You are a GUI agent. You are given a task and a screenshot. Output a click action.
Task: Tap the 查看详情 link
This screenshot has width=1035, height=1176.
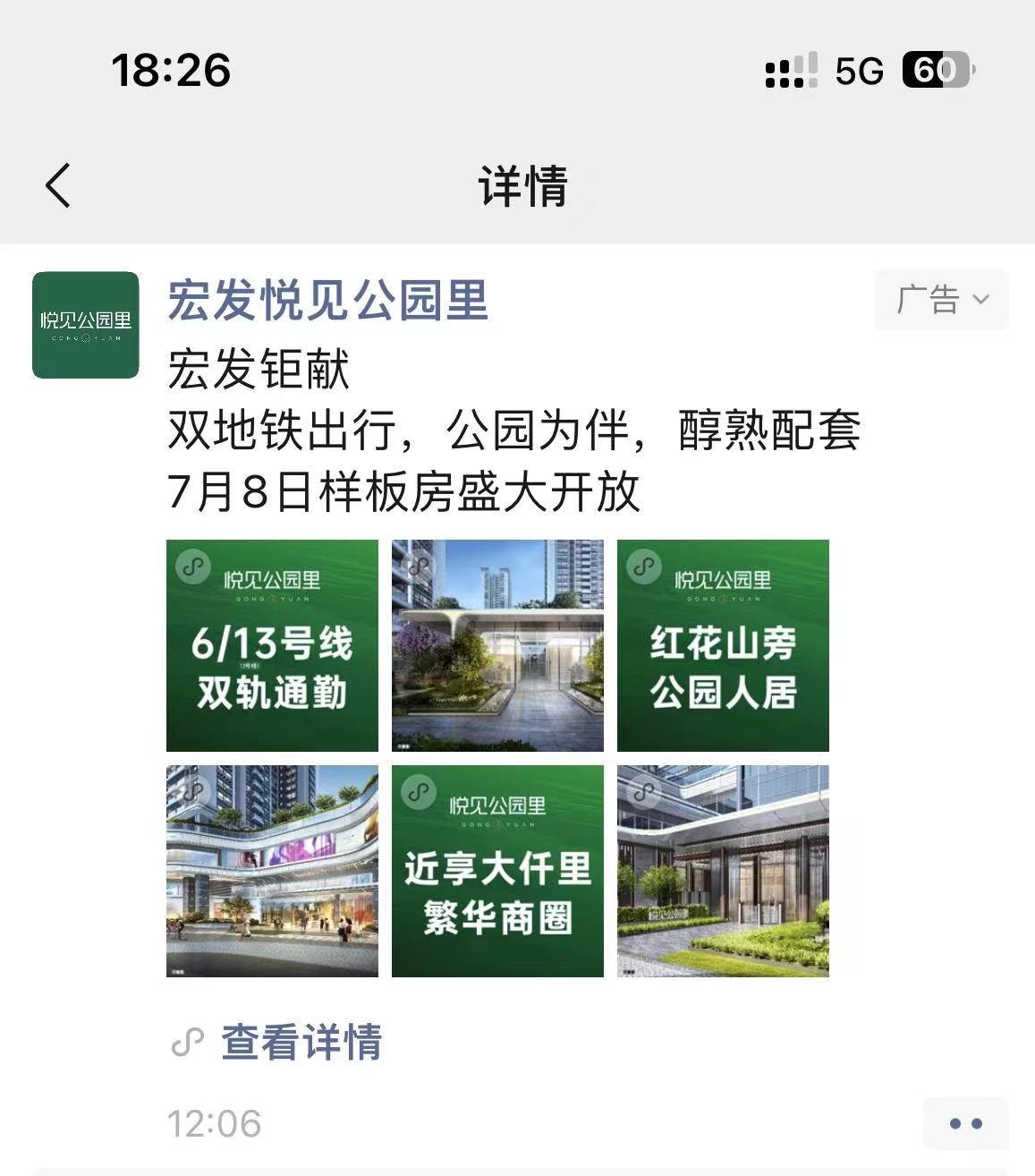(x=301, y=1043)
